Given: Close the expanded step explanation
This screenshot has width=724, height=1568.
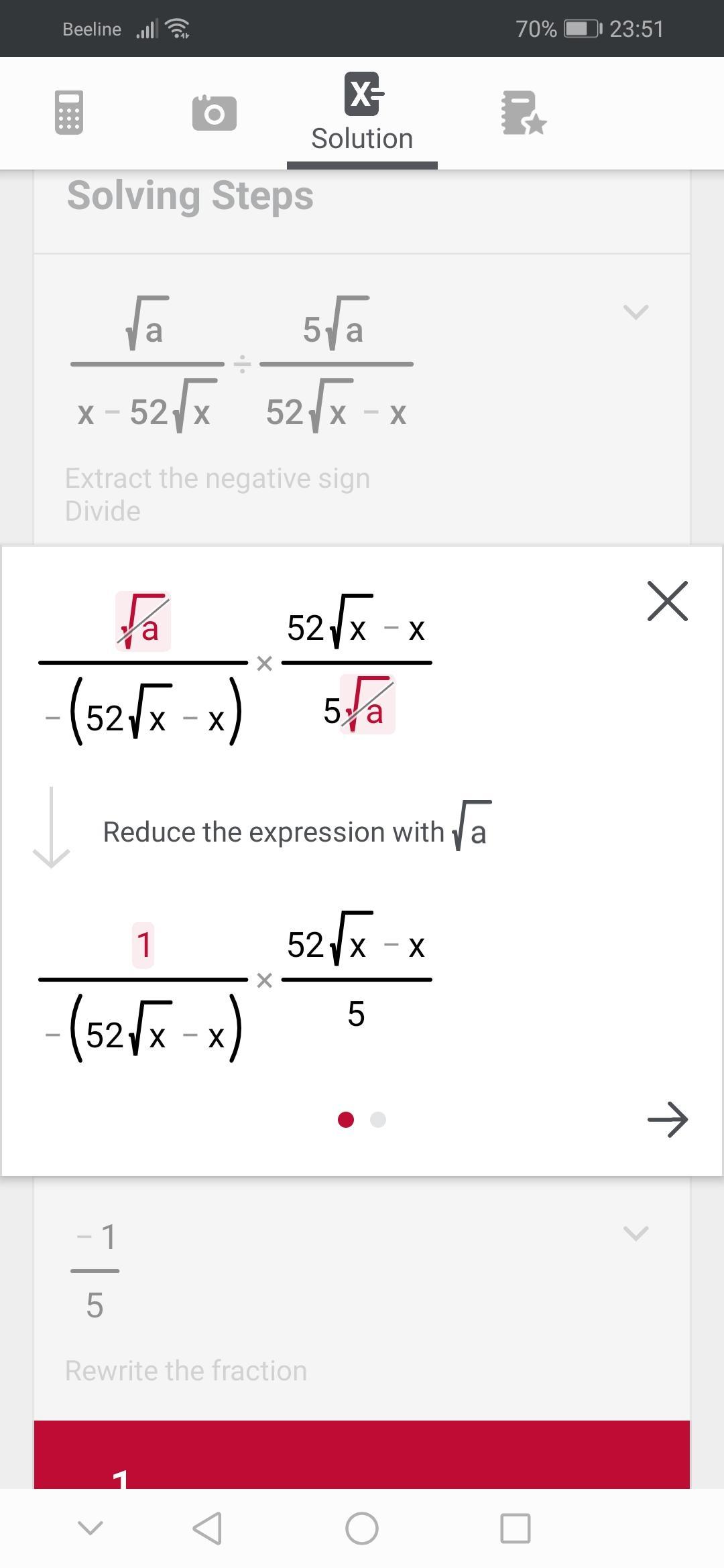Looking at the screenshot, I should click(667, 601).
